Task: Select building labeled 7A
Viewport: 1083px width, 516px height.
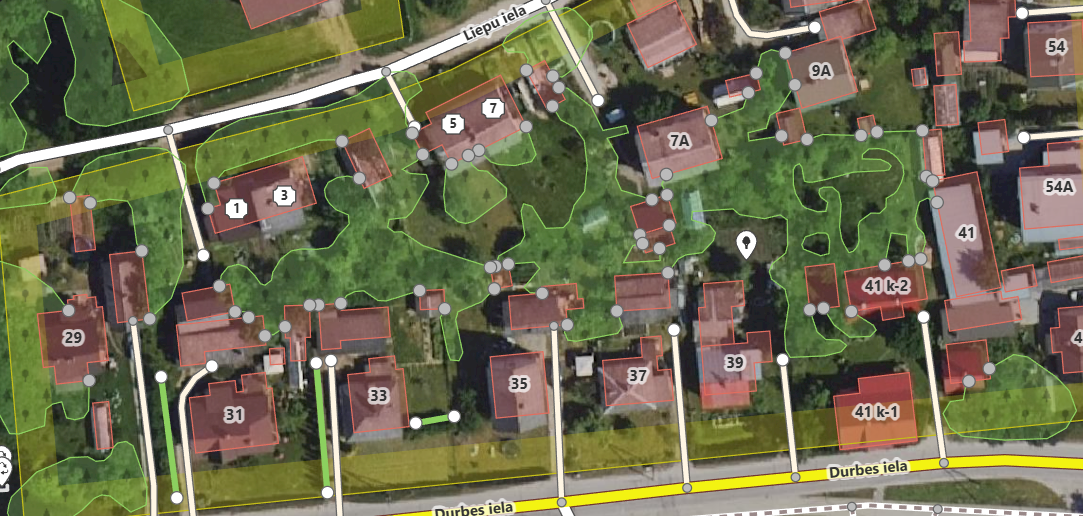Action: (x=680, y=141)
